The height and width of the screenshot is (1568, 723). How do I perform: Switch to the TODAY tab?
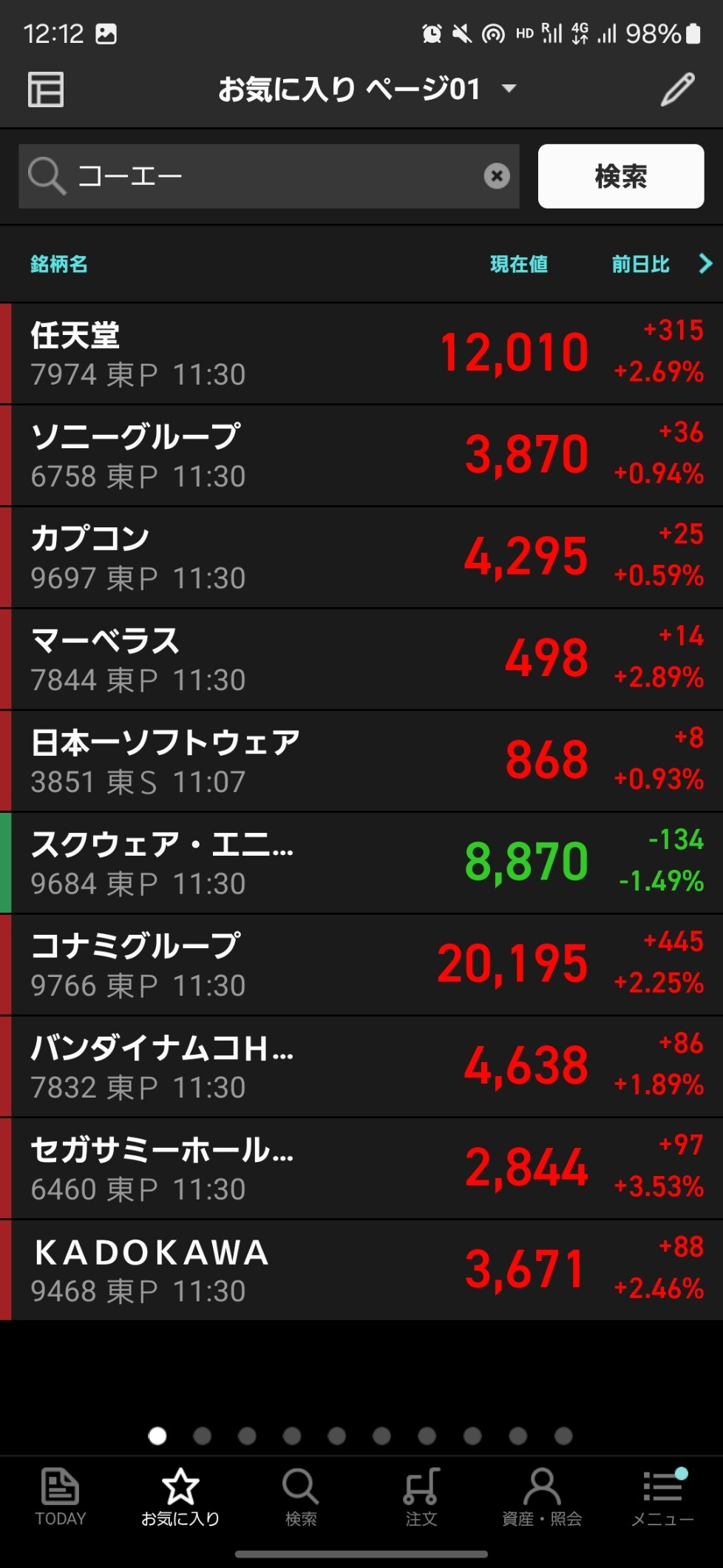pyautogui.click(x=61, y=1498)
